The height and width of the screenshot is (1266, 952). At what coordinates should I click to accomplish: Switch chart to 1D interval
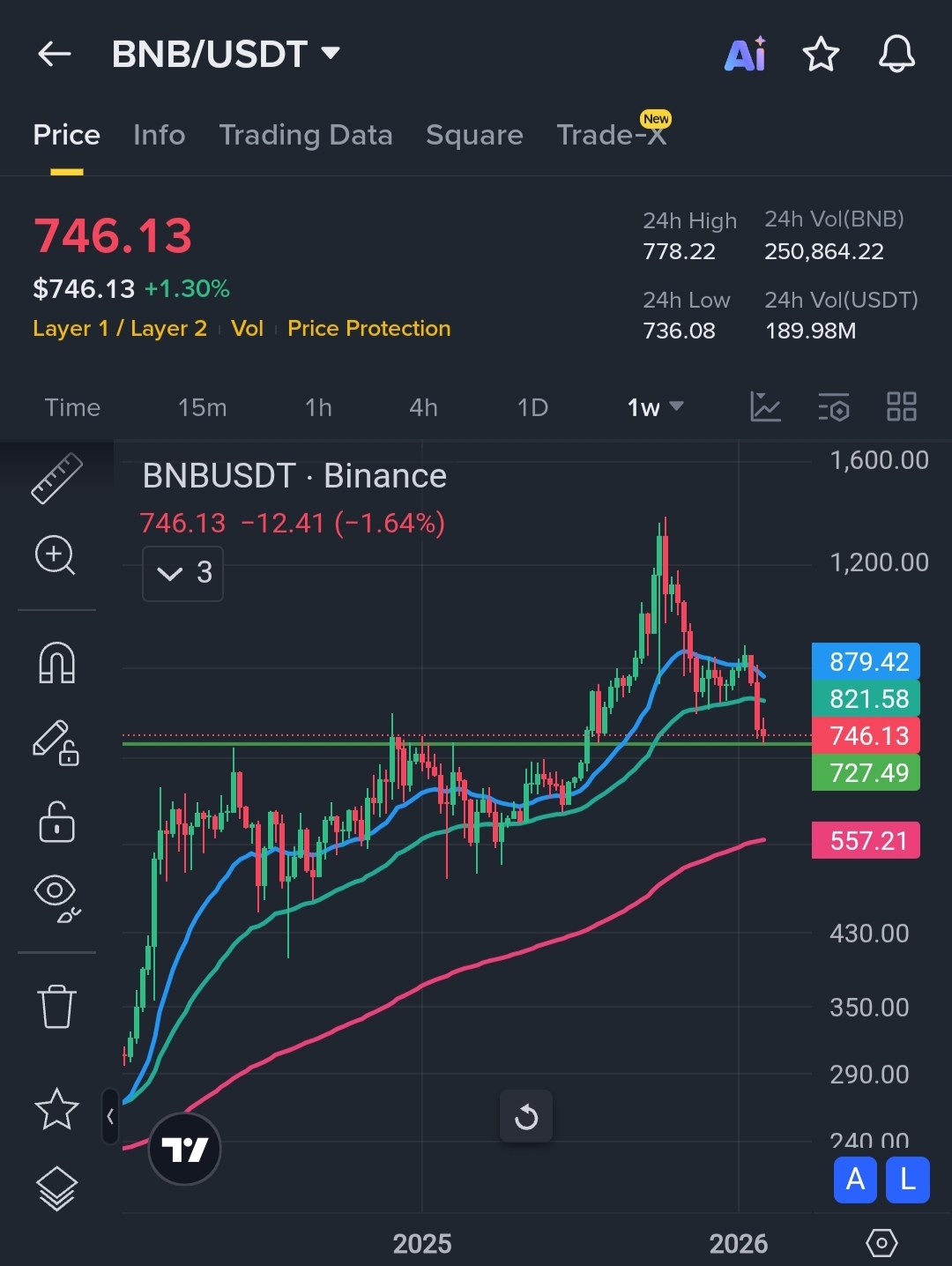532,407
